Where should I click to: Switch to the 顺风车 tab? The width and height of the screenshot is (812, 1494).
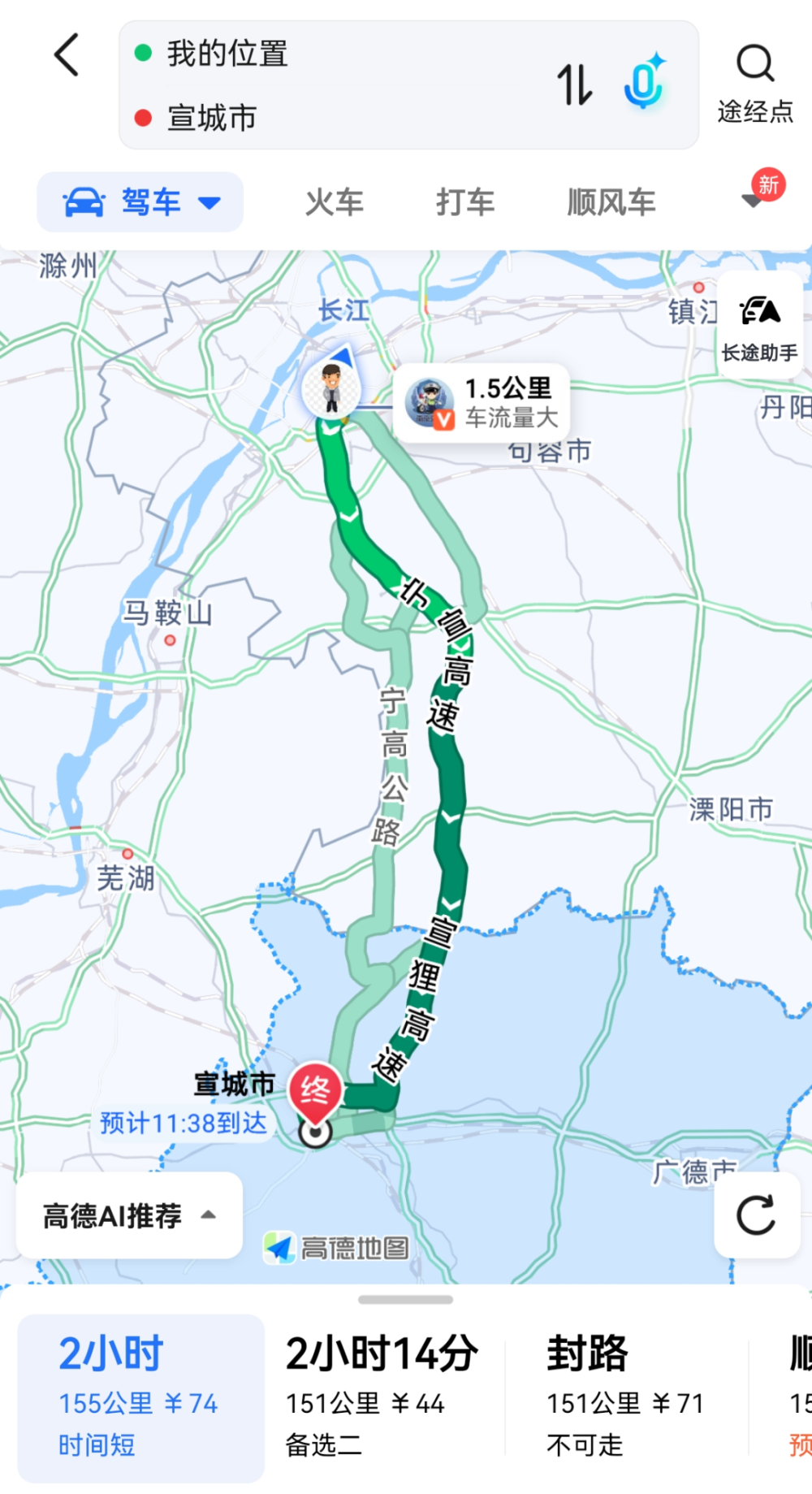(x=611, y=202)
